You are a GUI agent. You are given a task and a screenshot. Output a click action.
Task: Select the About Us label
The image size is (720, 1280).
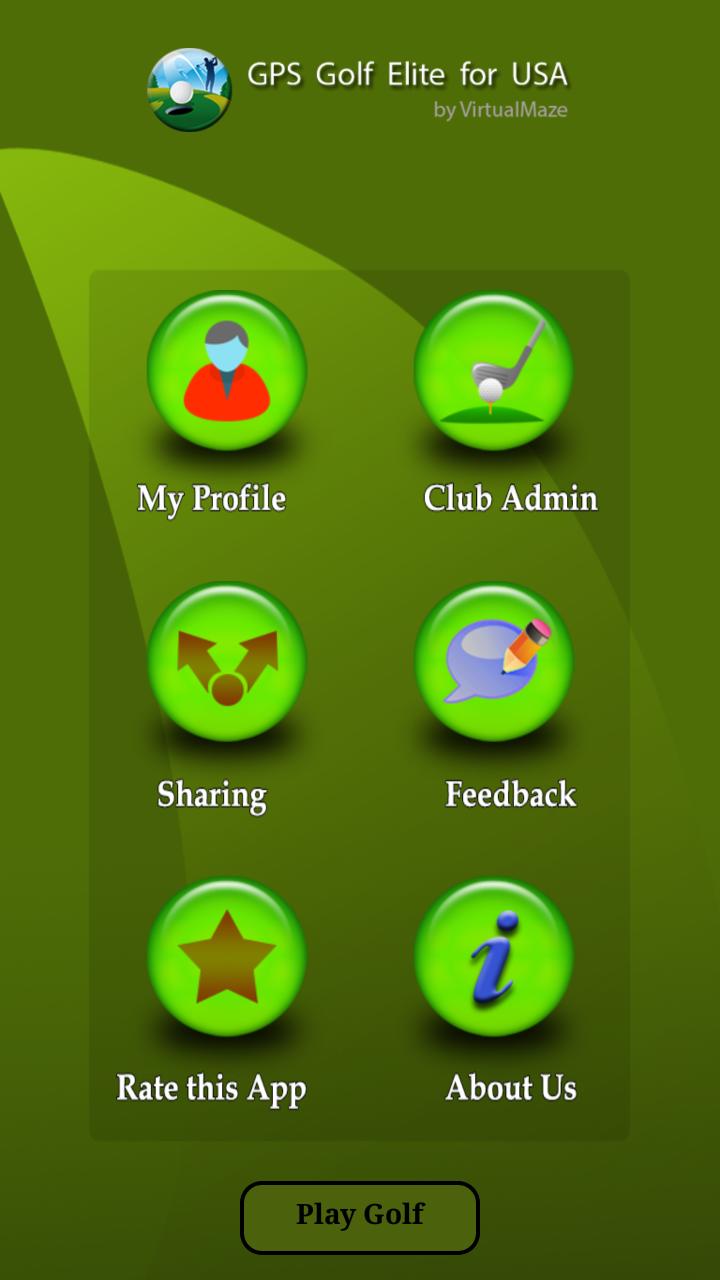(x=512, y=1088)
